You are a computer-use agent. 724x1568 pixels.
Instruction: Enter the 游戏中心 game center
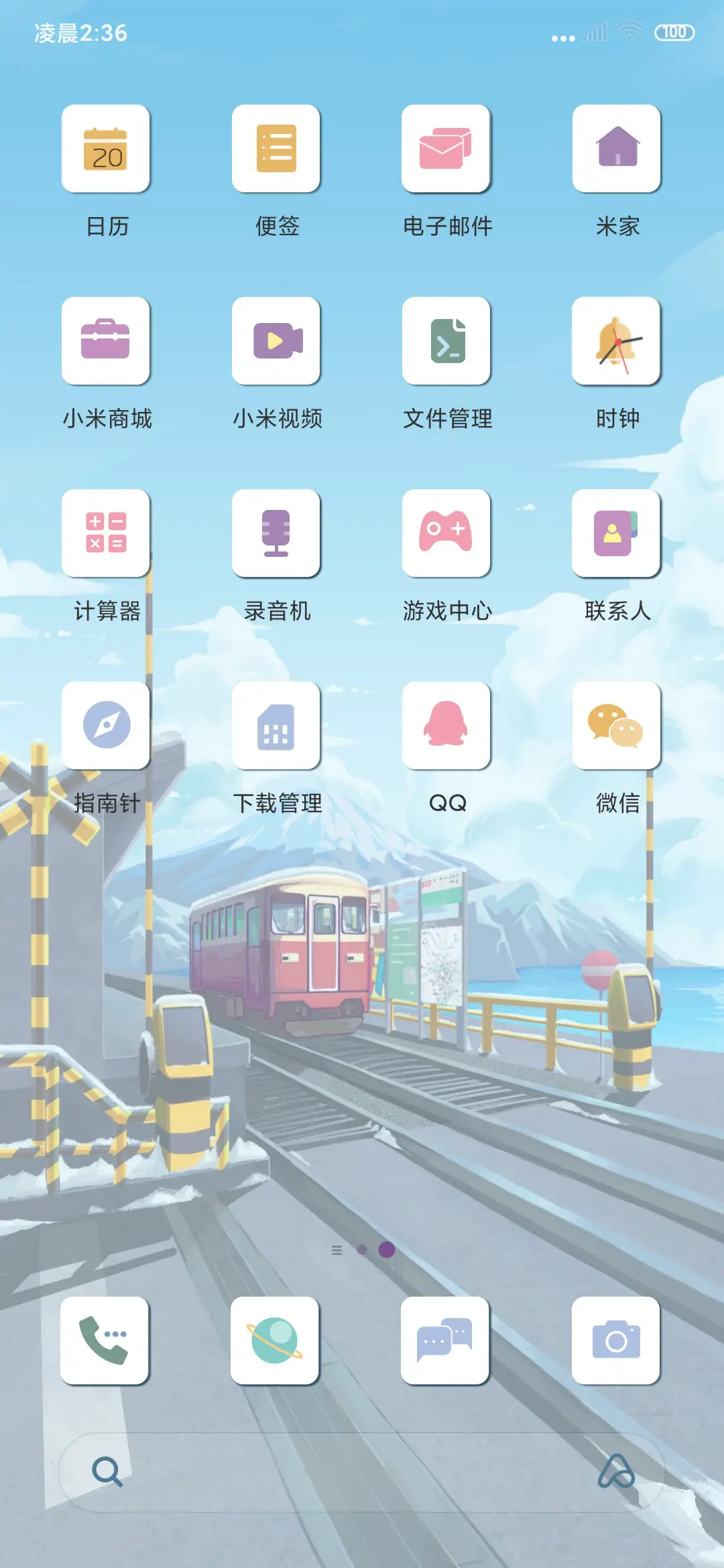pyautogui.click(x=446, y=533)
